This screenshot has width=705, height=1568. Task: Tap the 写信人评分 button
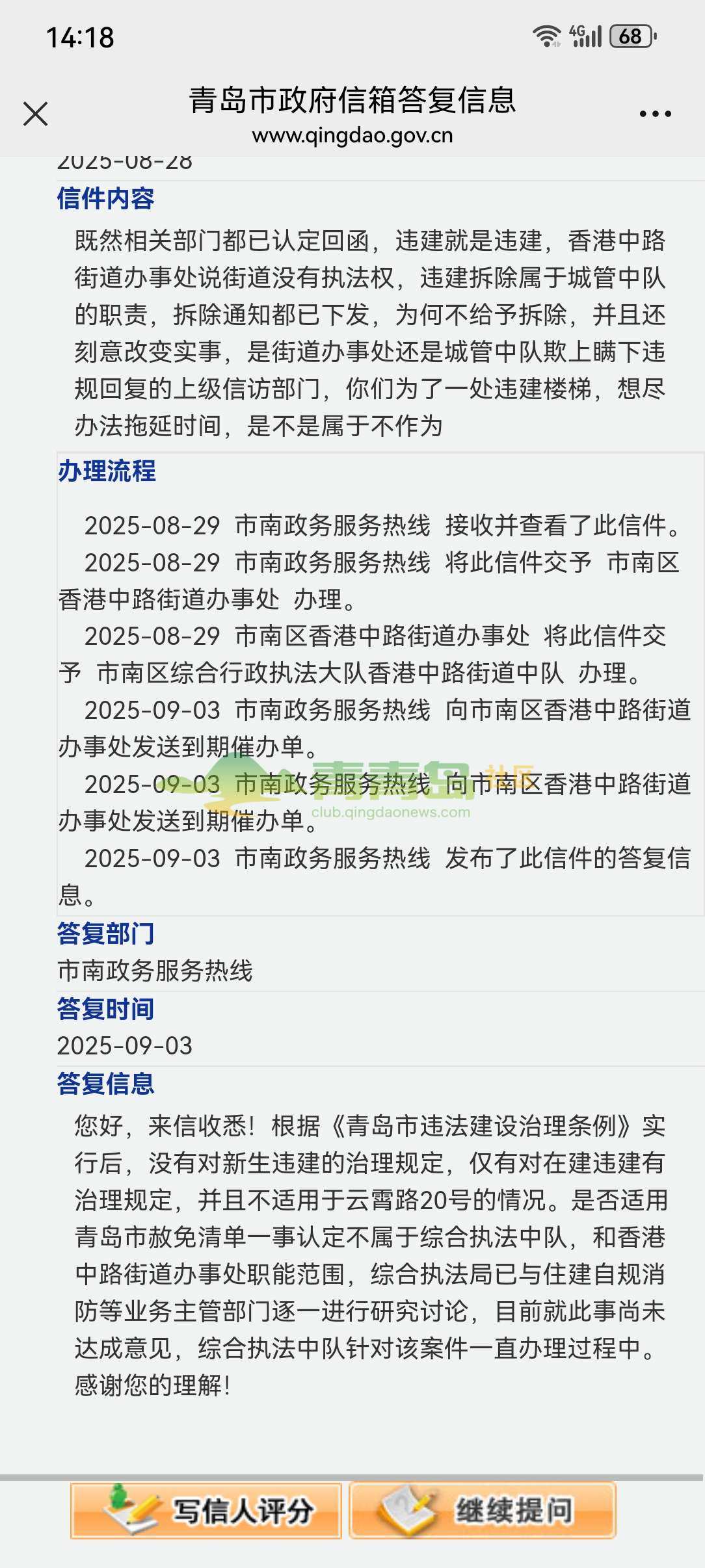point(206,1511)
